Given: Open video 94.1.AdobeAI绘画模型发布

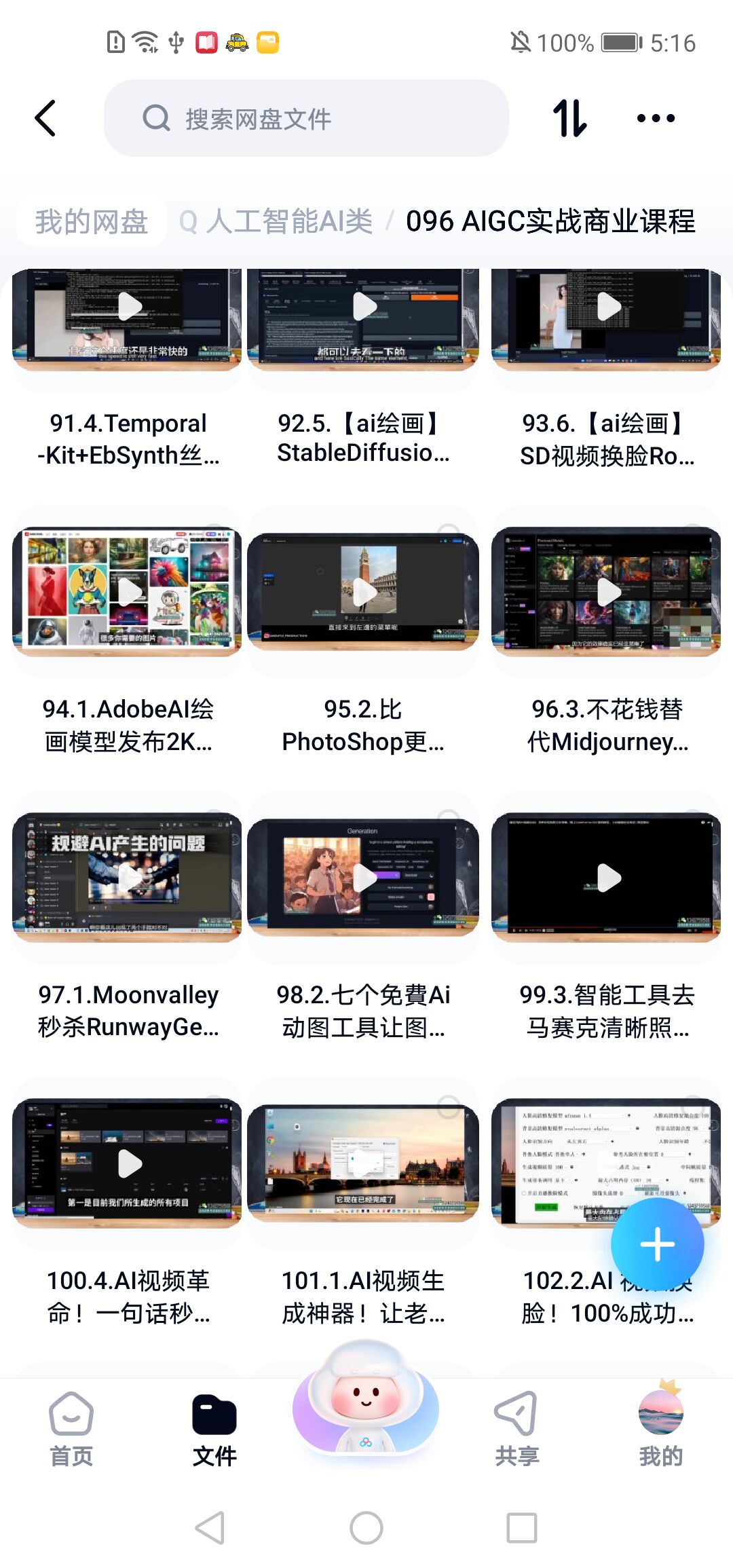Looking at the screenshot, I should tap(128, 592).
